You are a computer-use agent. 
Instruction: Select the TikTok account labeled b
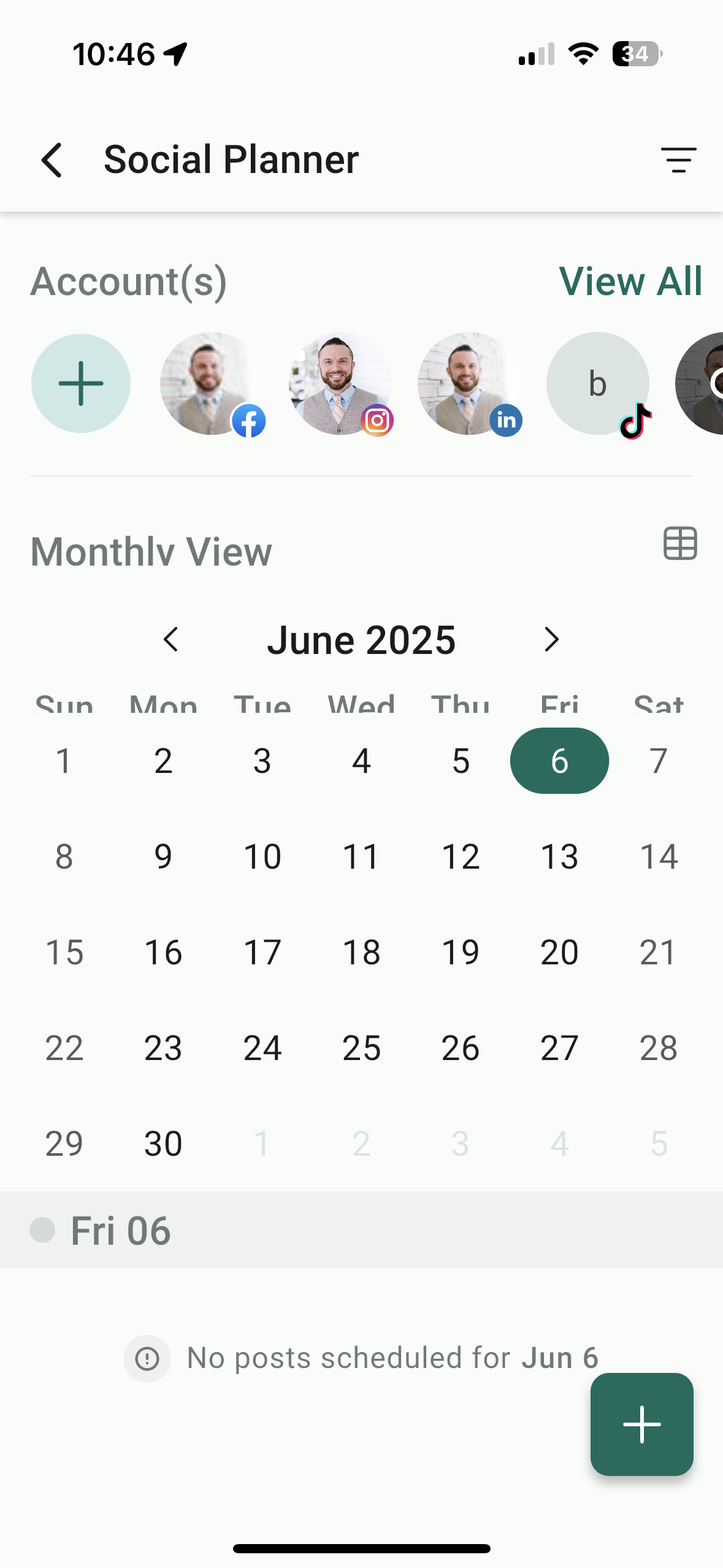[x=597, y=383]
